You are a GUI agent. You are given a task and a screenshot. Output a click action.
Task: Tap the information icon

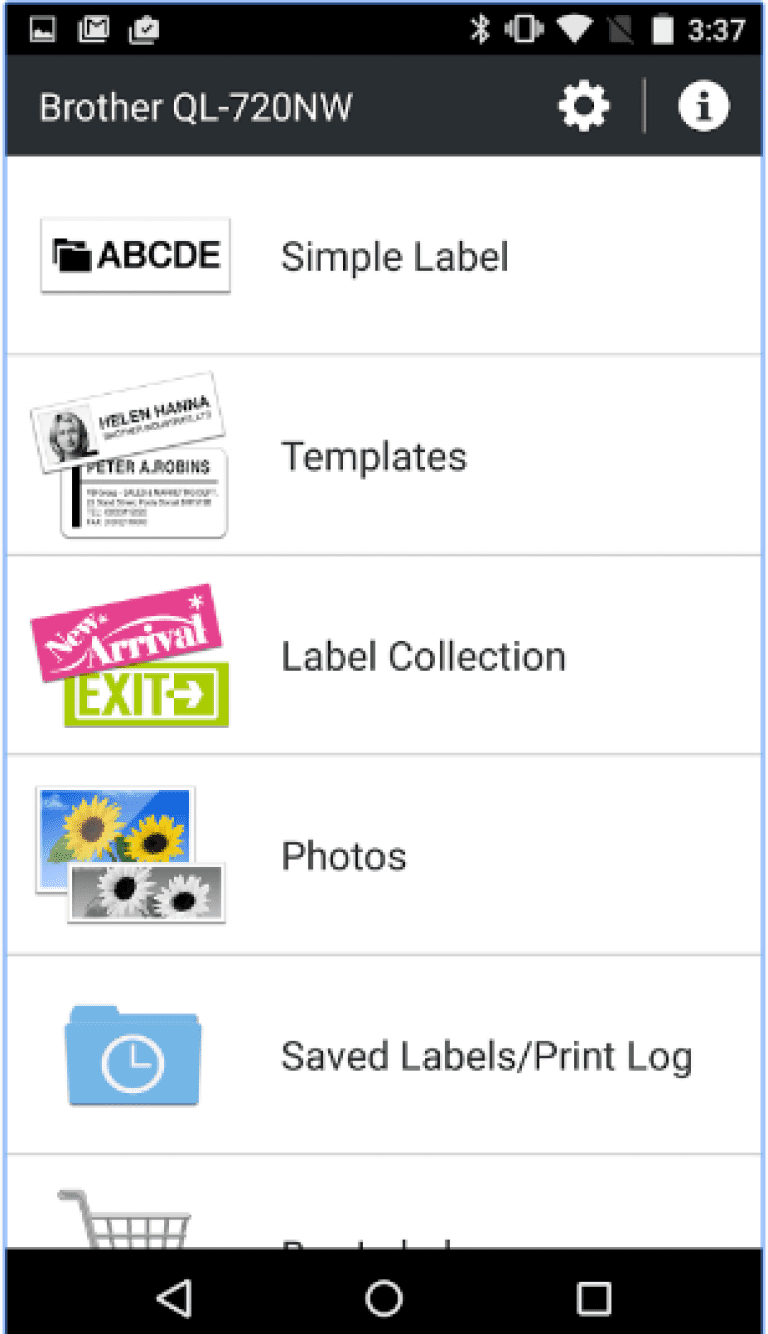703,105
